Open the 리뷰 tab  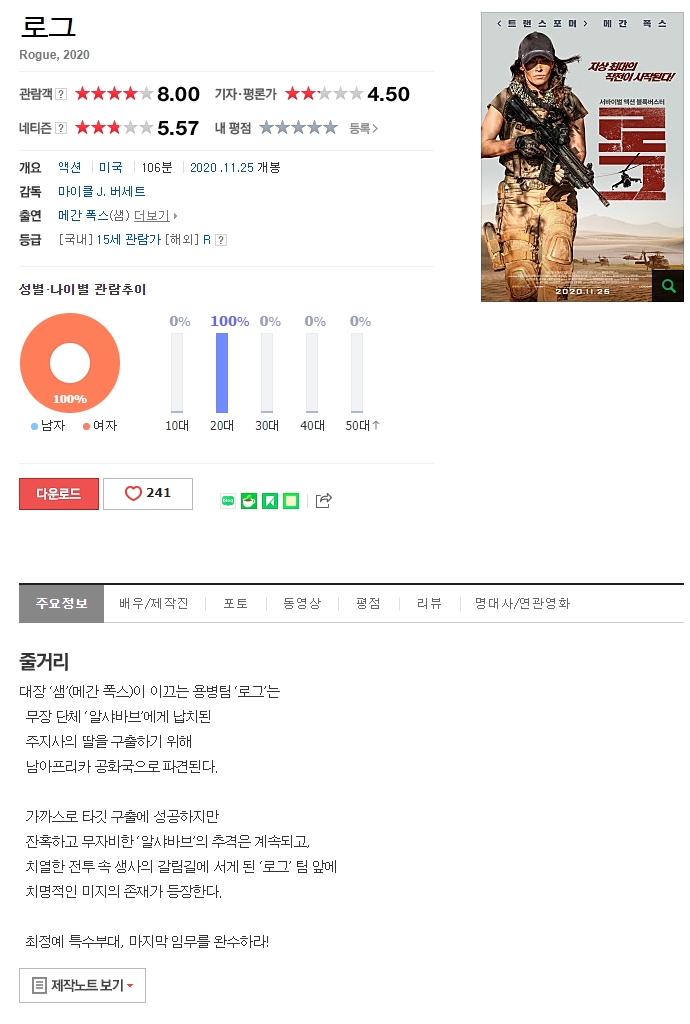tap(429, 604)
